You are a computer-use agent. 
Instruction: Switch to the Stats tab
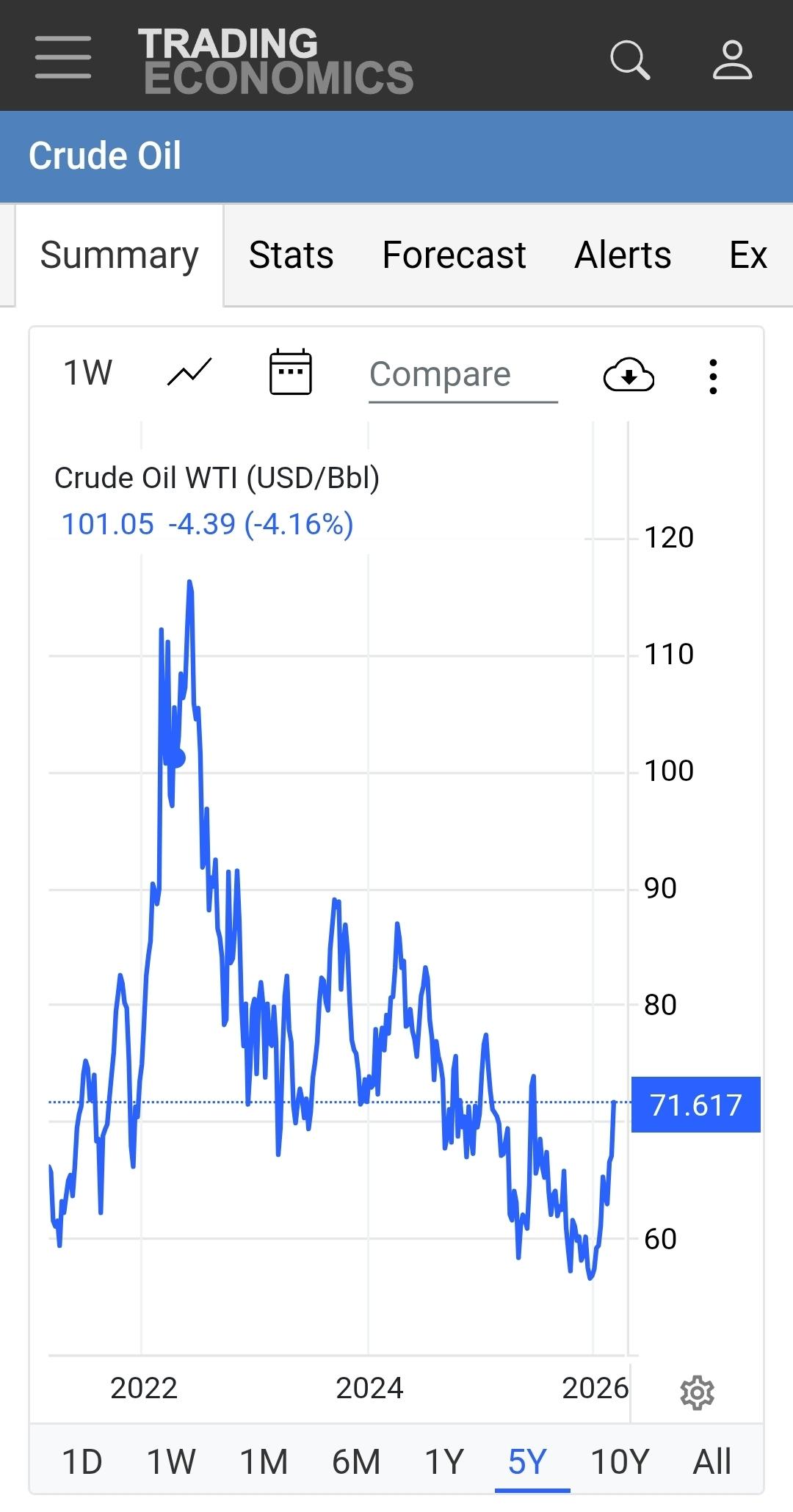click(291, 255)
